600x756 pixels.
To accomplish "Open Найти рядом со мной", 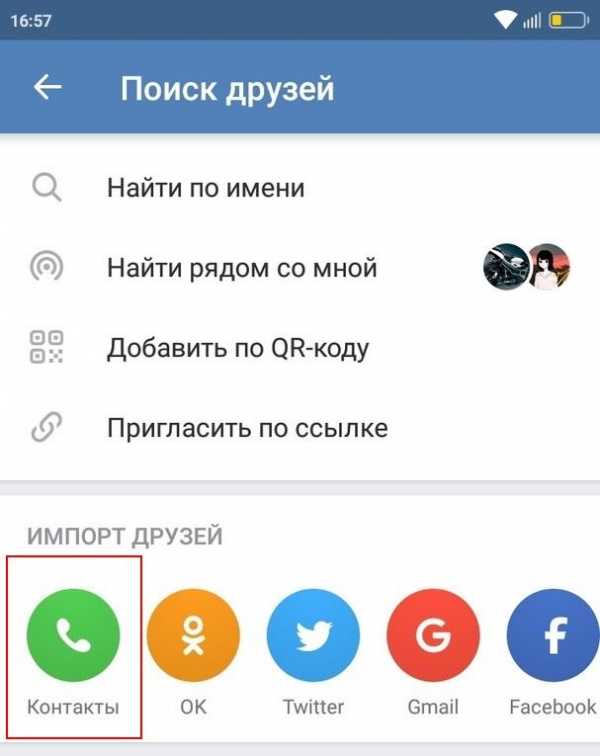I will [241, 268].
